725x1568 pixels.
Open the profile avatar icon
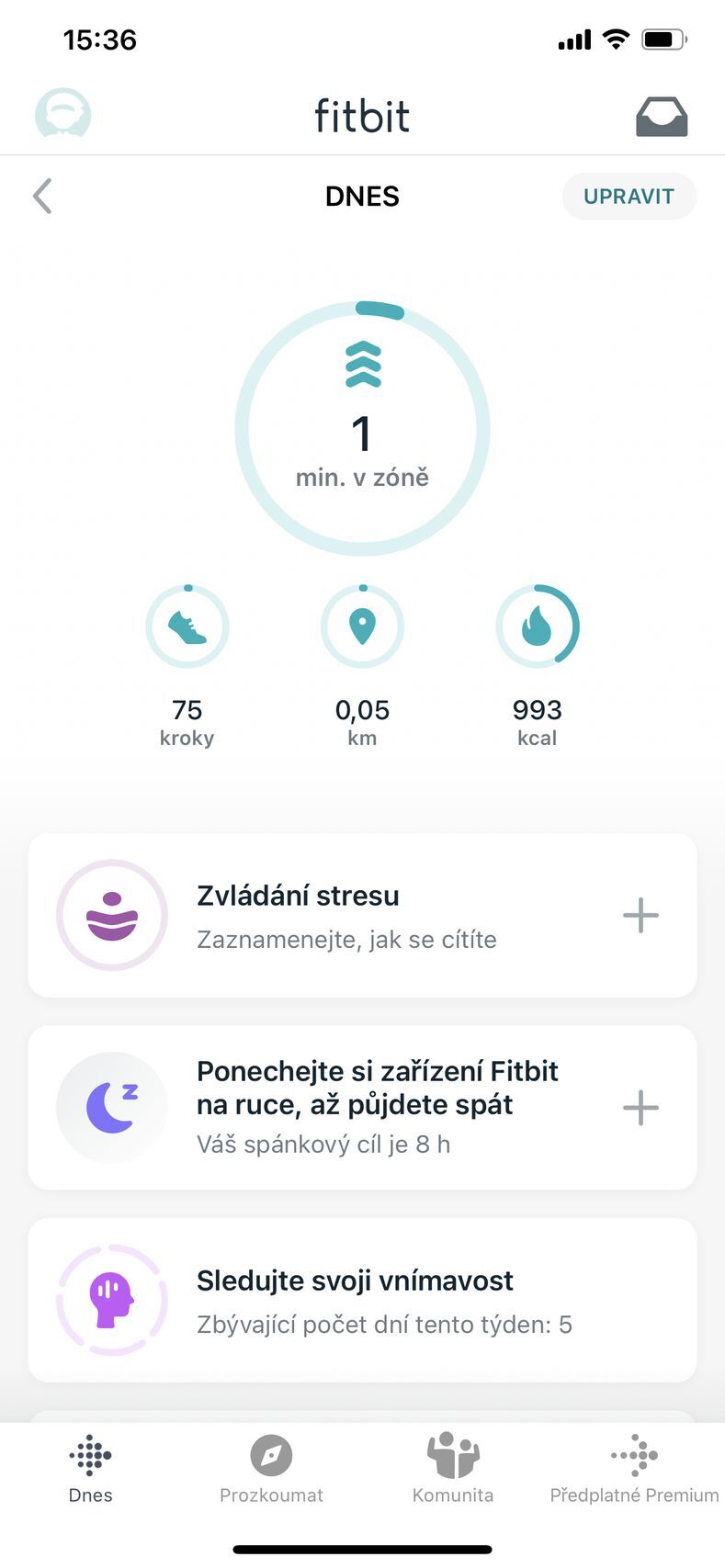[62, 114]
